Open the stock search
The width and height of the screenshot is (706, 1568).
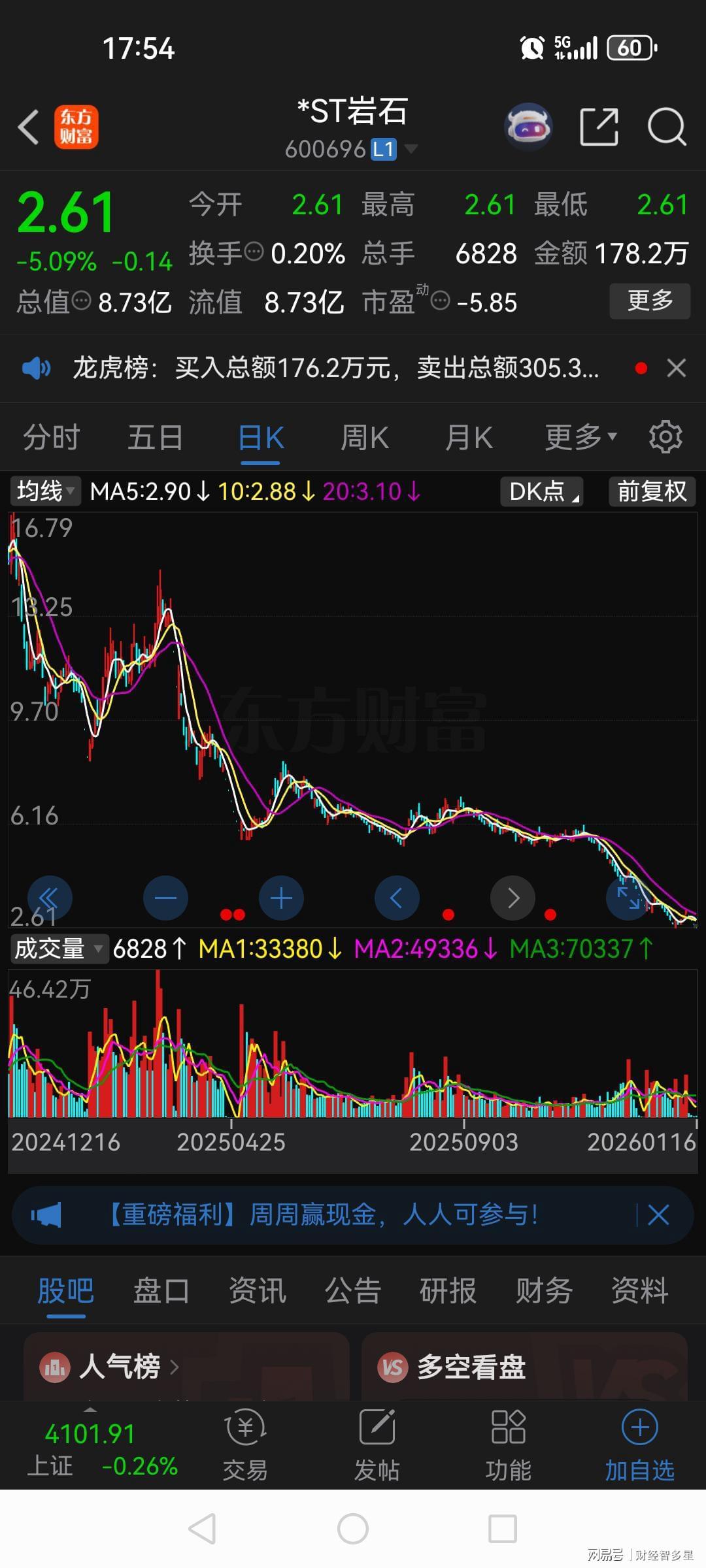(666, 127)
